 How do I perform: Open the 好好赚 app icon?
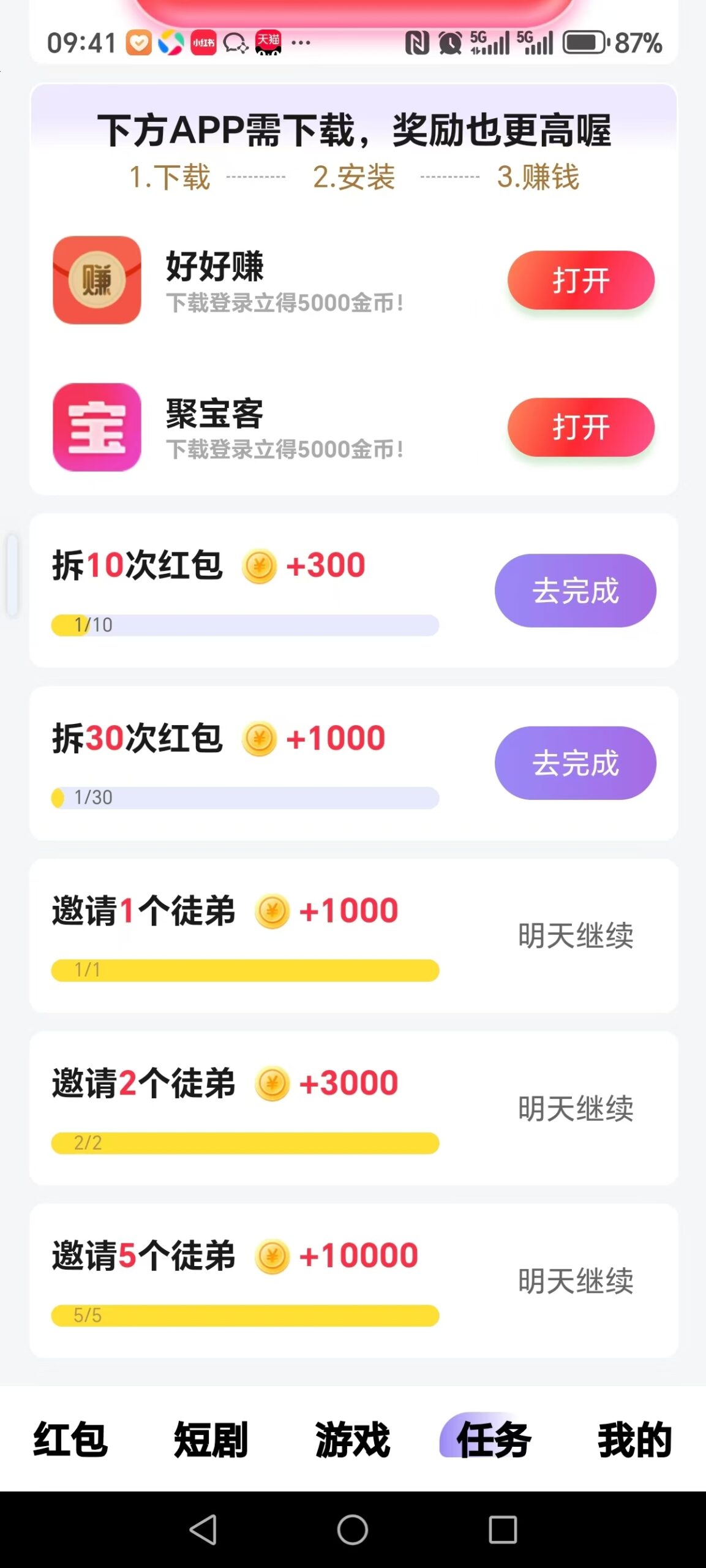coord(96,281)
